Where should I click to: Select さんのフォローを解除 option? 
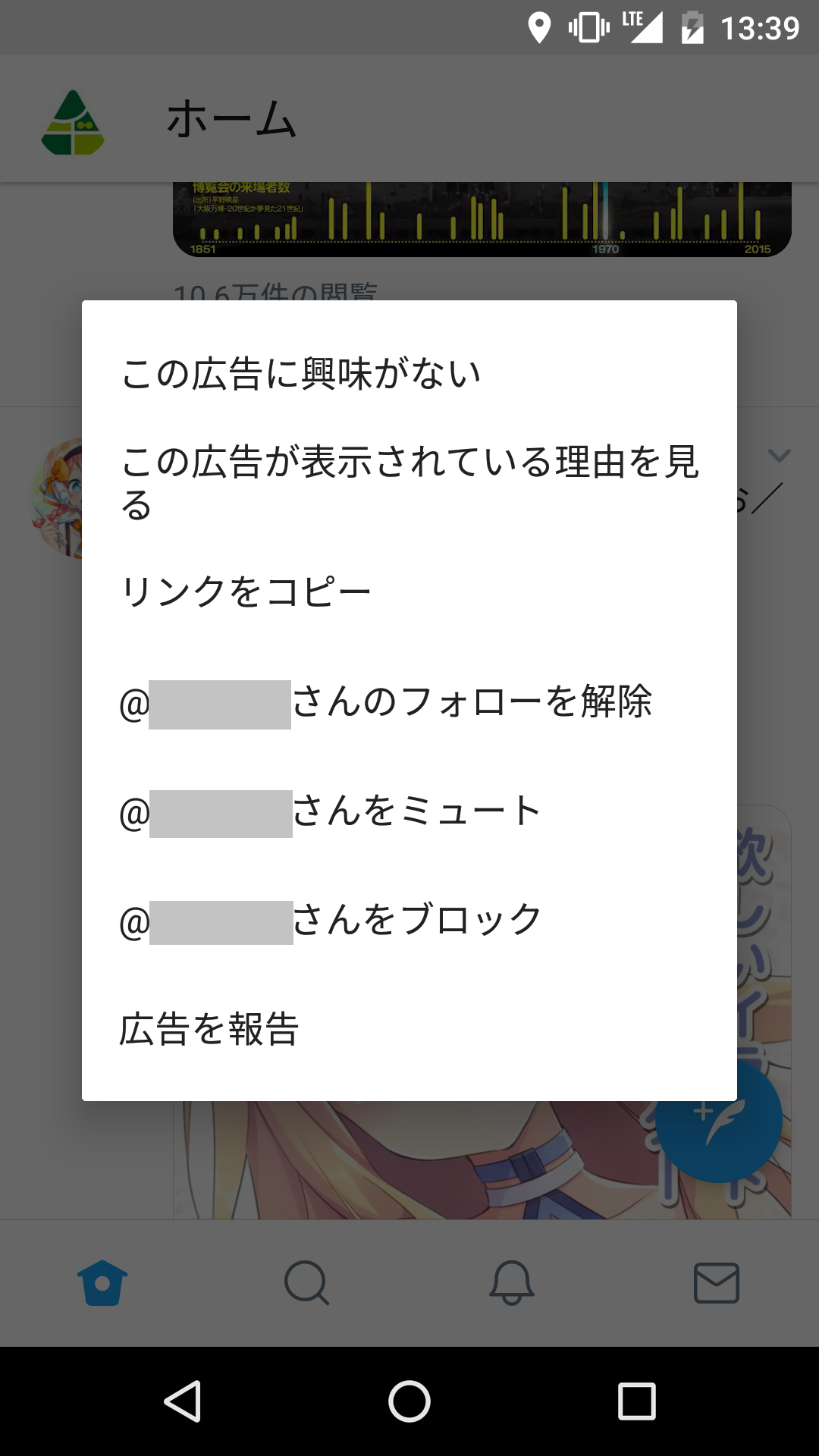click(x=409, y=701)
